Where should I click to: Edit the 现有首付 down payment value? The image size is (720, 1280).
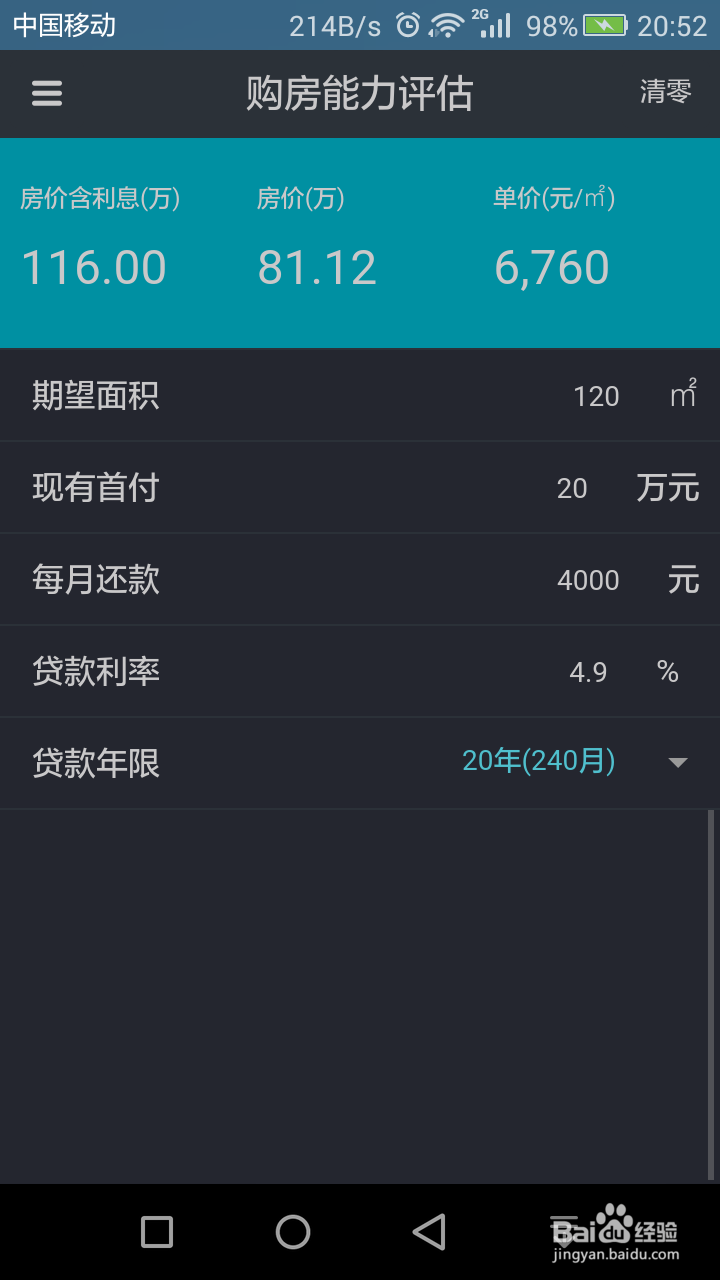[573, 488]
